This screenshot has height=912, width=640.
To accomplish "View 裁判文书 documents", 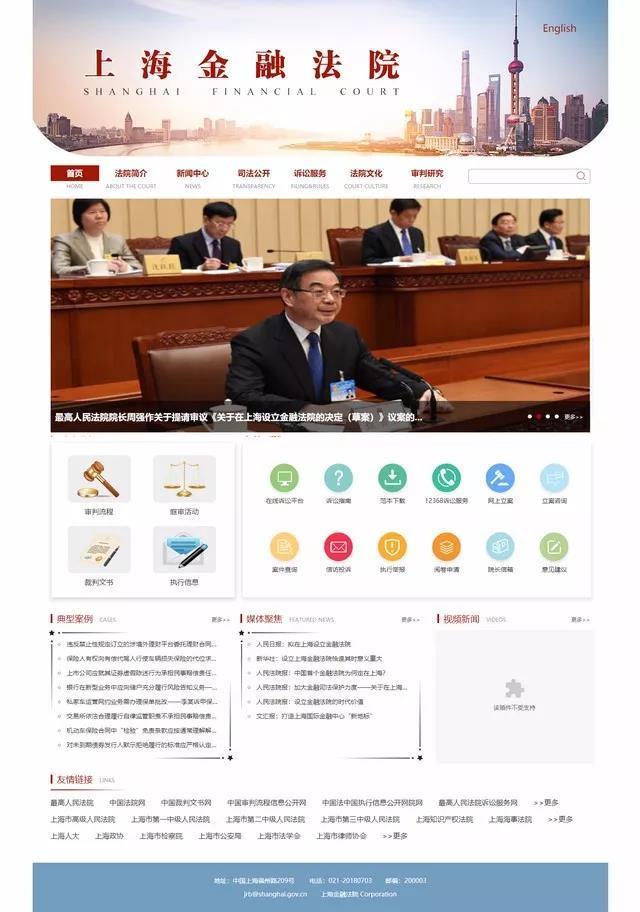I will point(99,550).
